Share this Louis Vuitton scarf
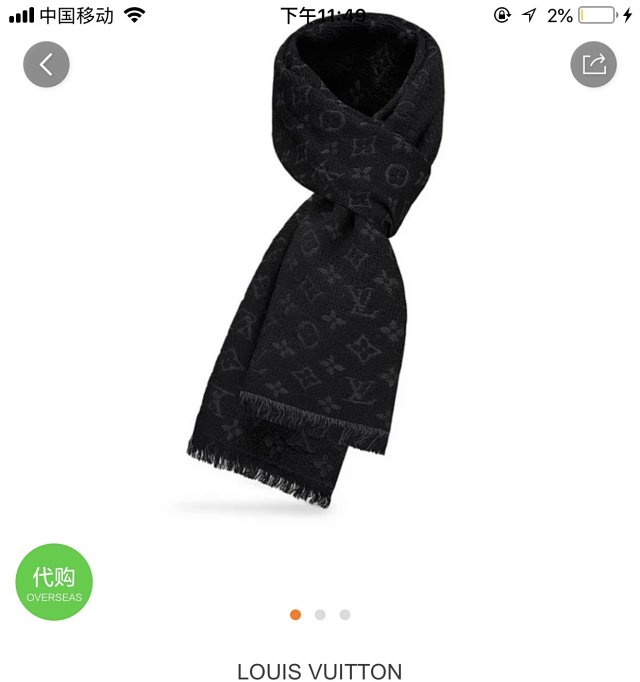 pos(593,65)
